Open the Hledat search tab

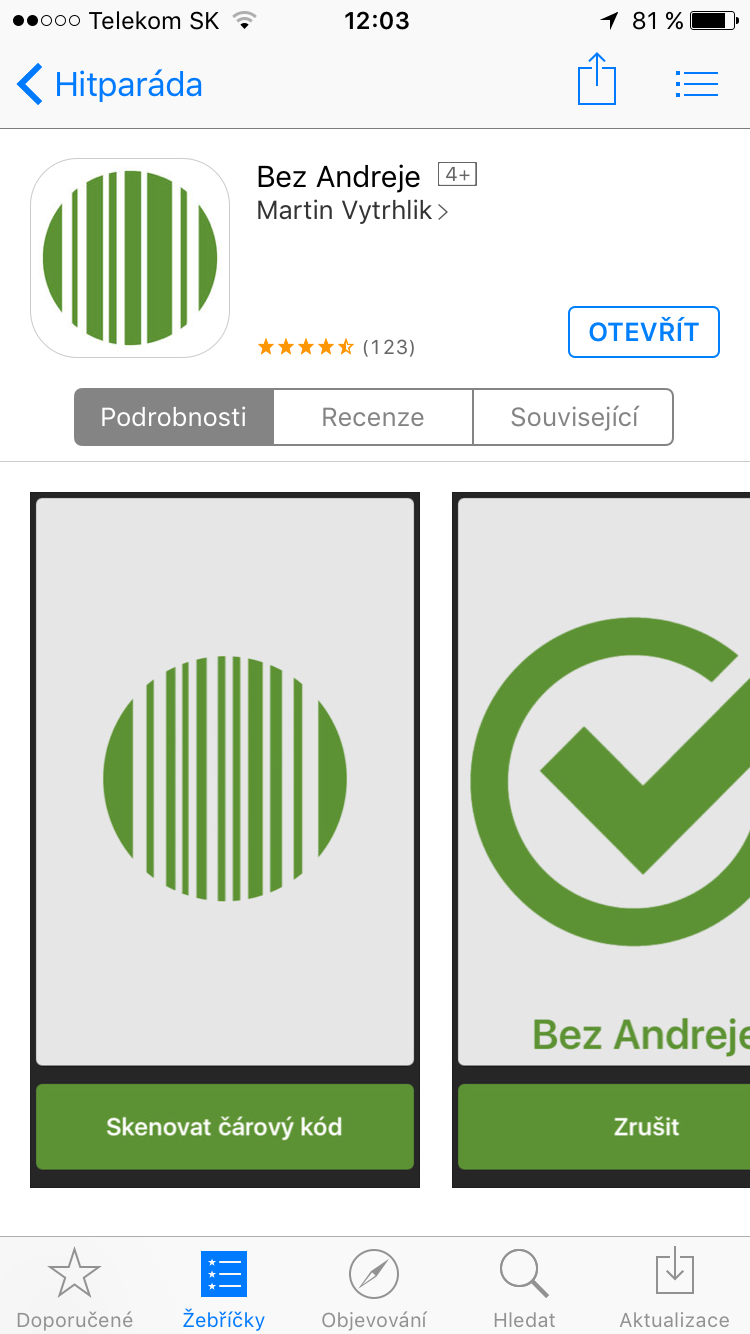point(524,1289)
